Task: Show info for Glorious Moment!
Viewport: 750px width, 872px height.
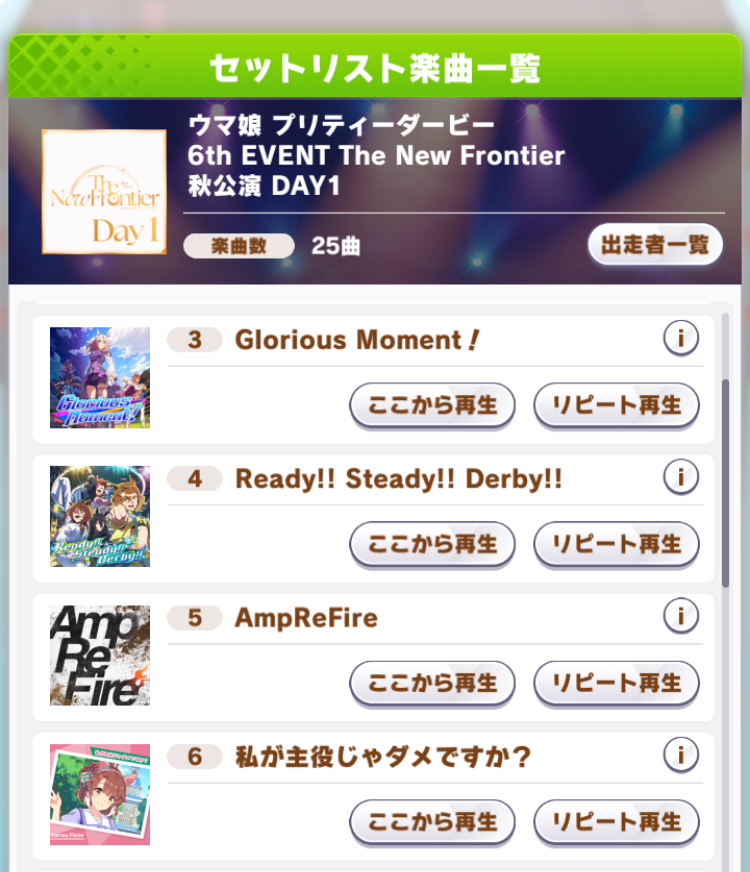Action: coord(681,340)
